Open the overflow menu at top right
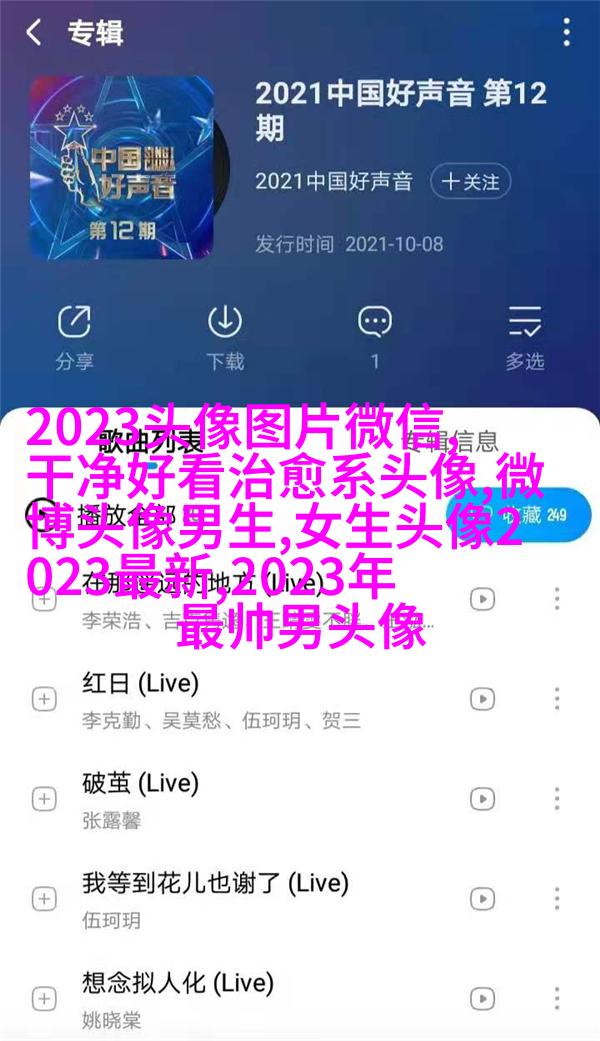 [x=566, y=32]
